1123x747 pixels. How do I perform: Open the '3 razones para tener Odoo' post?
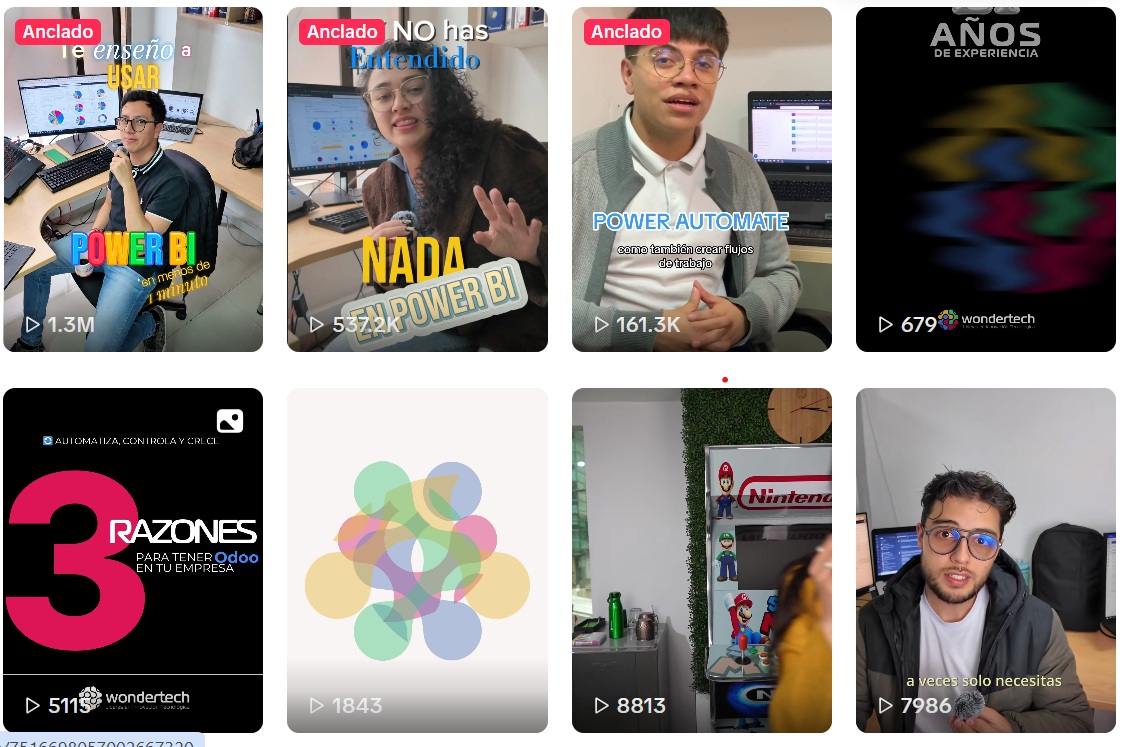pyautogui.click(x=133, y=560)
